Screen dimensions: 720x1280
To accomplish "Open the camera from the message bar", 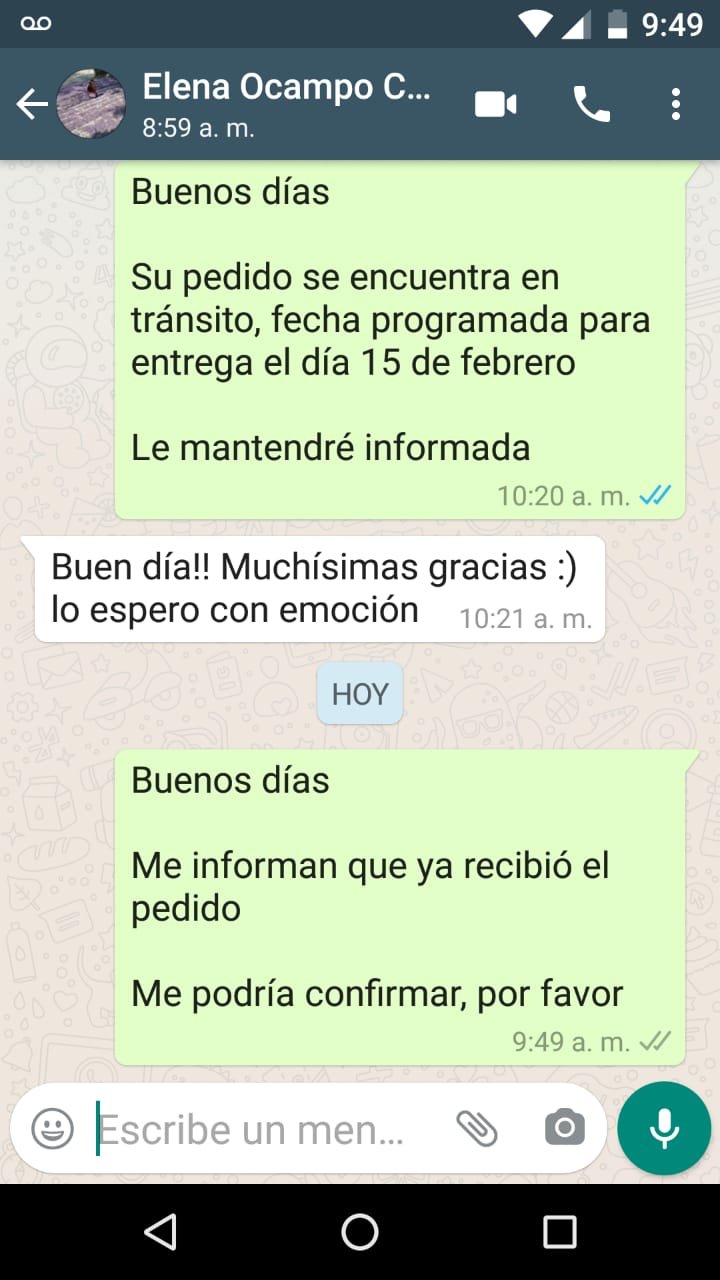I will [565, 1129].
